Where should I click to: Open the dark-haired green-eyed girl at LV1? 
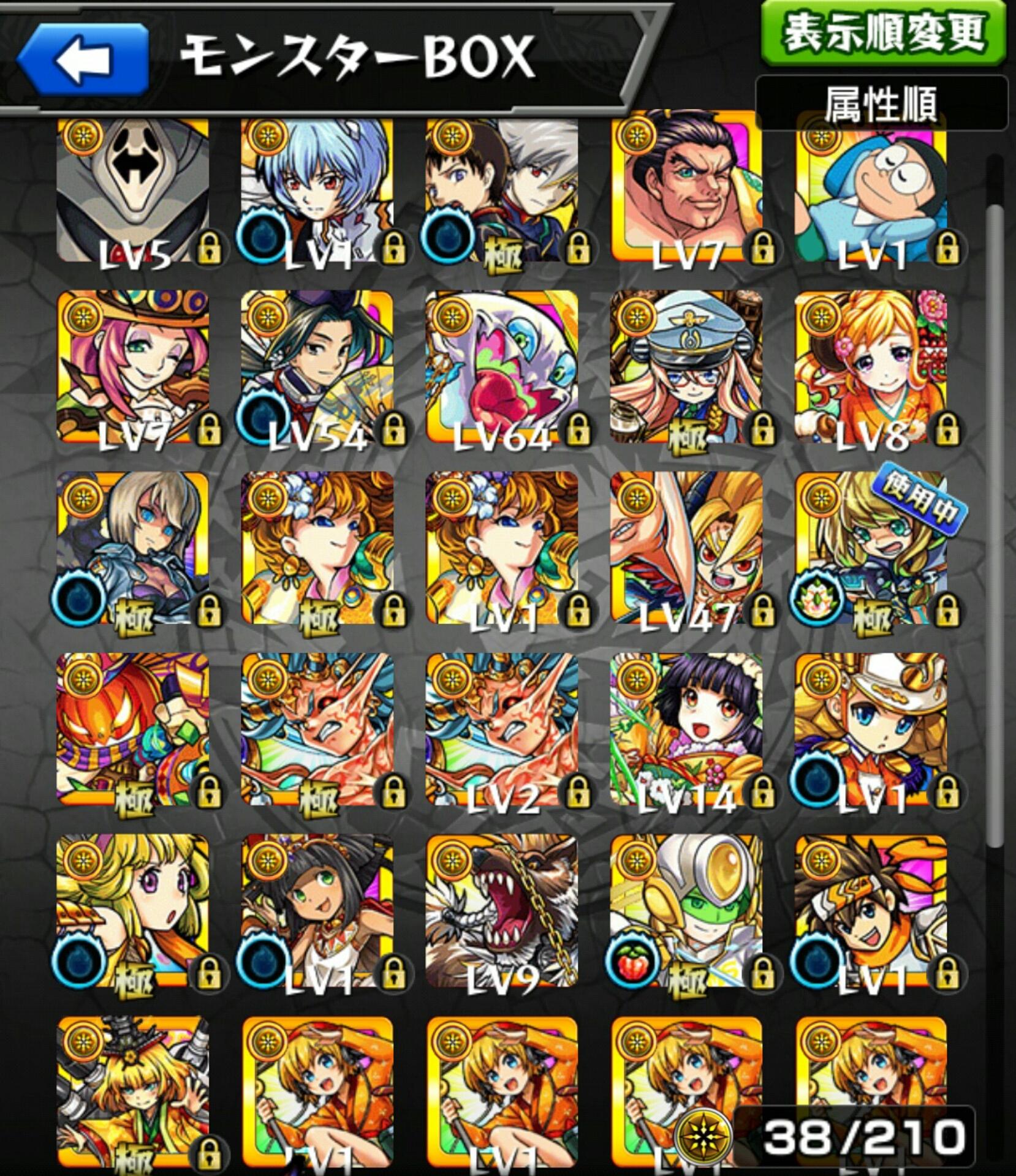click(317, 911)
